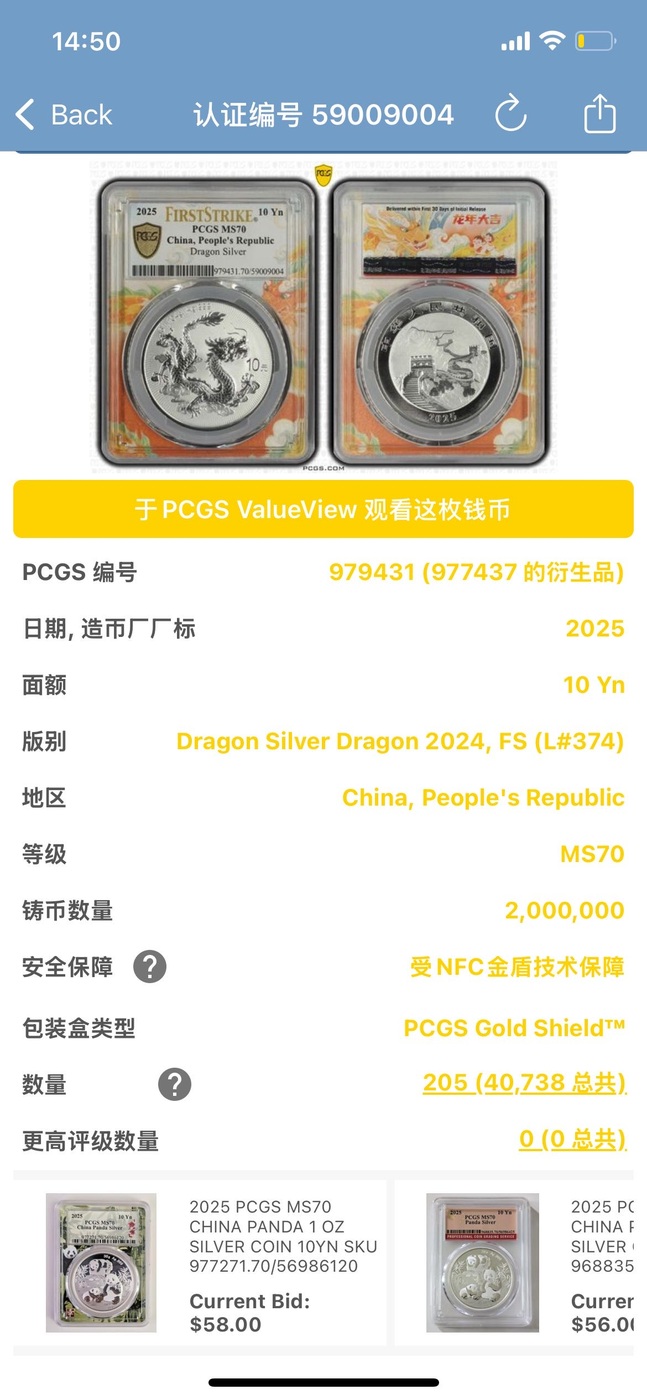Refresh the certification page
This screenshot has height=1400, width=647.
tap(511, 113)
